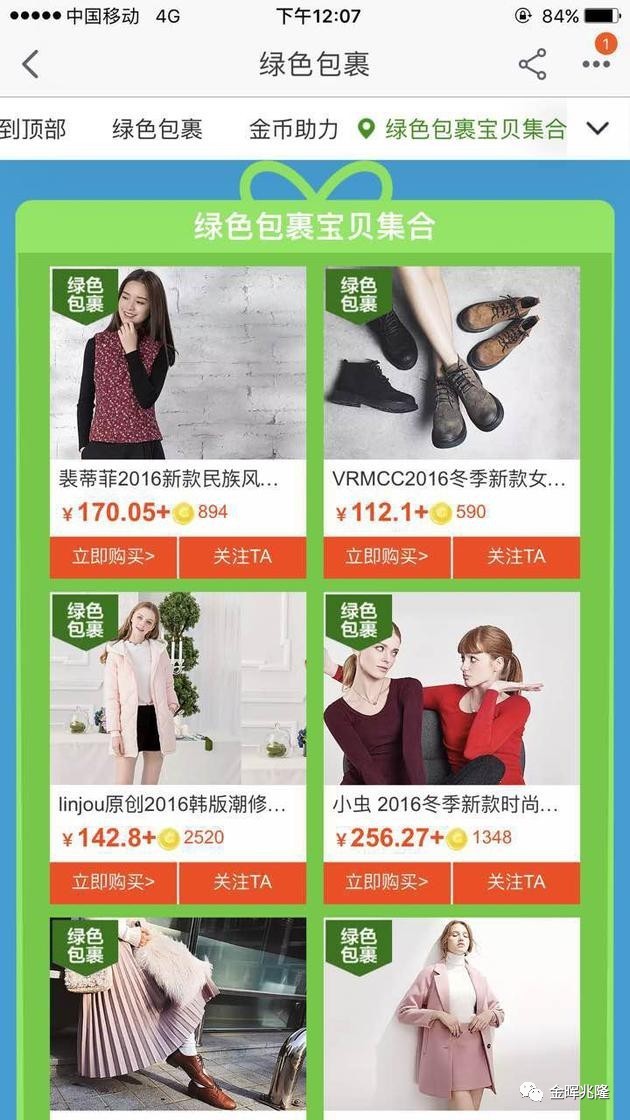Select the 绿色包裹宝贝集合 tab
Screen dimensions: 630x1120
463,129
